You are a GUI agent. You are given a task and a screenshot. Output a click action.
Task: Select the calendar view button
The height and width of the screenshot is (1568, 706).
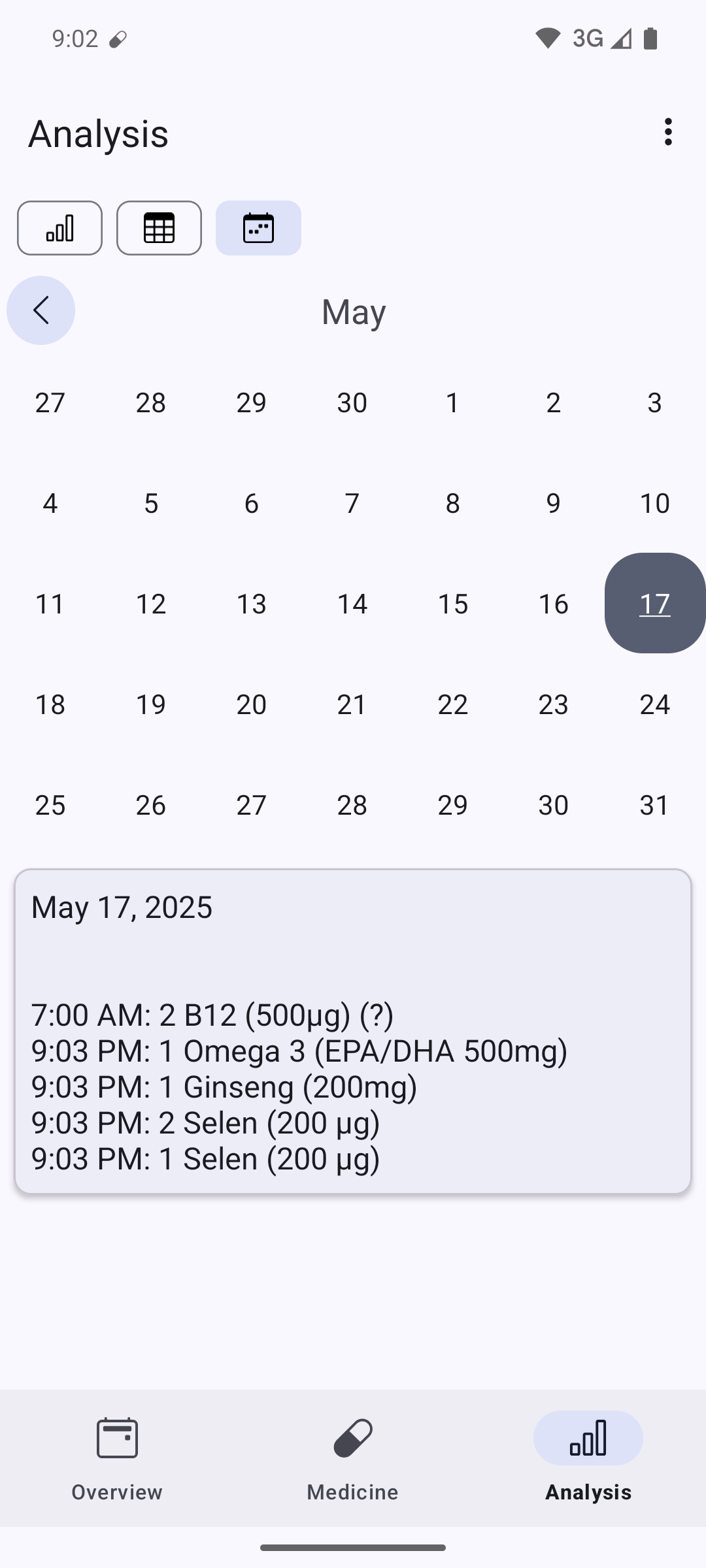point(258,228)
